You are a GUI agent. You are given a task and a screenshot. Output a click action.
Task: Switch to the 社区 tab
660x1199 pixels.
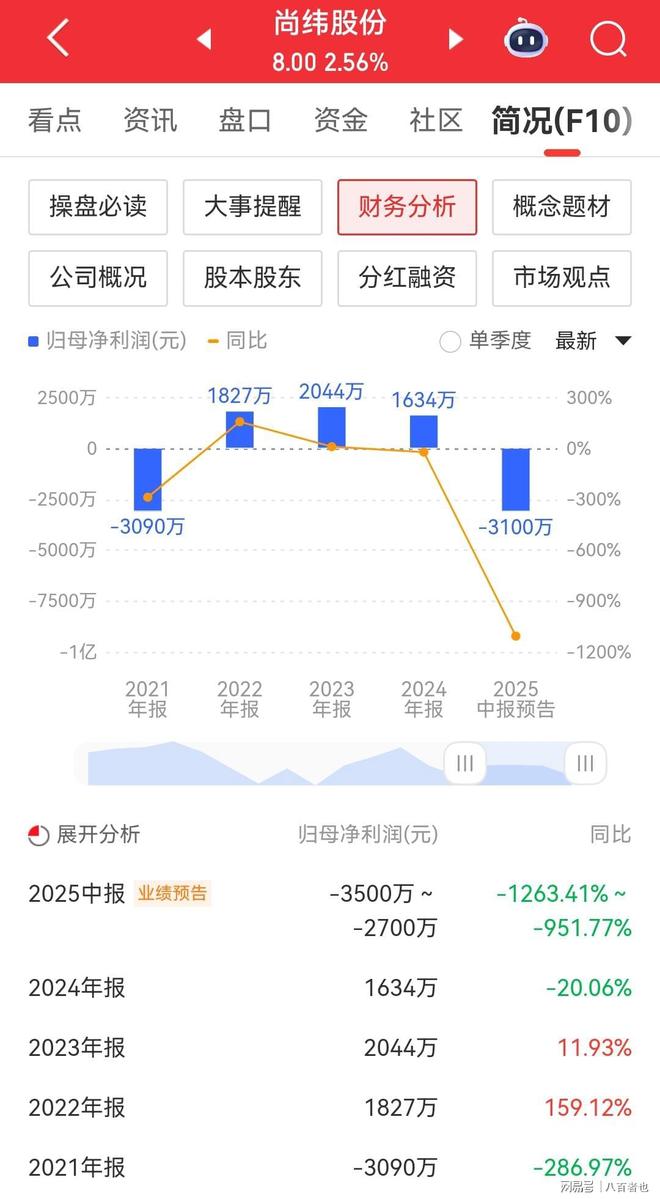[436, 121]
